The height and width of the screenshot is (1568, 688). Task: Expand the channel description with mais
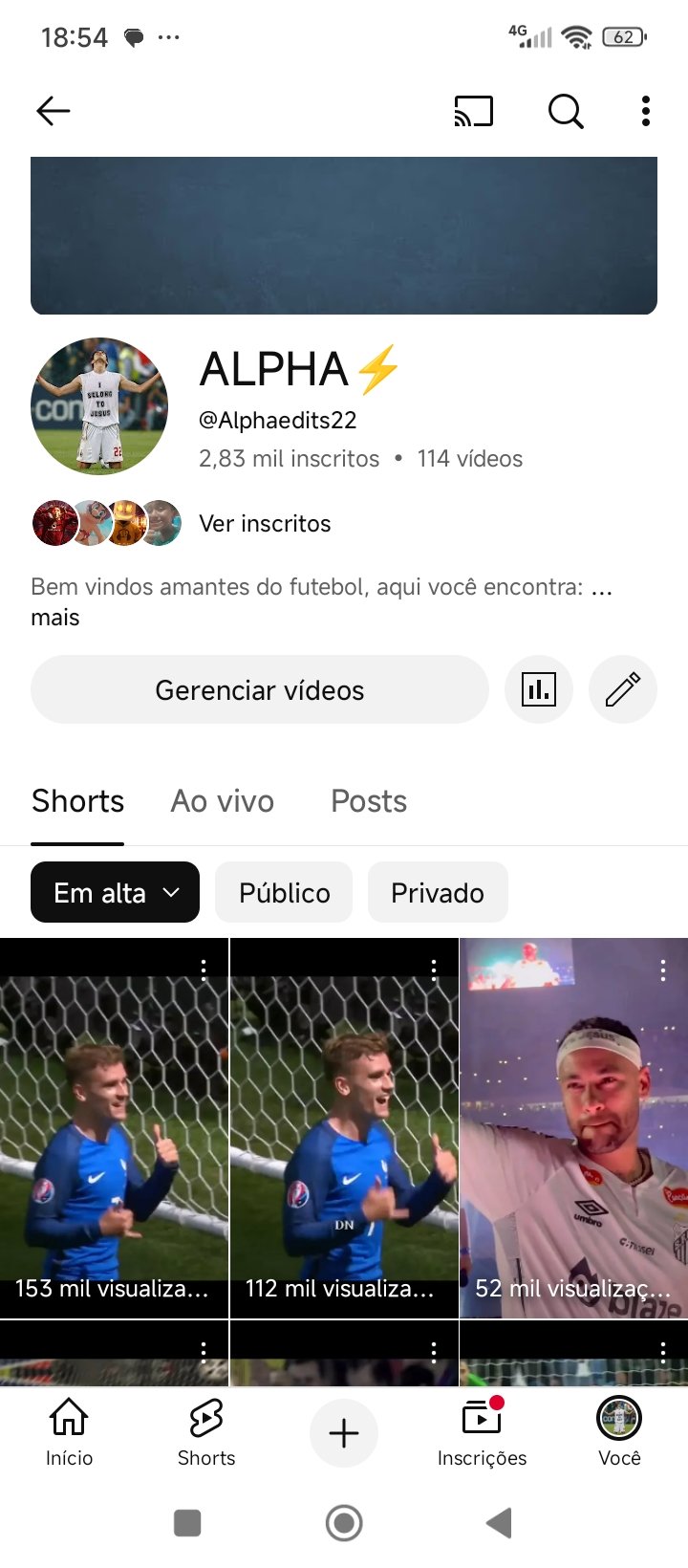coord(55,618)
